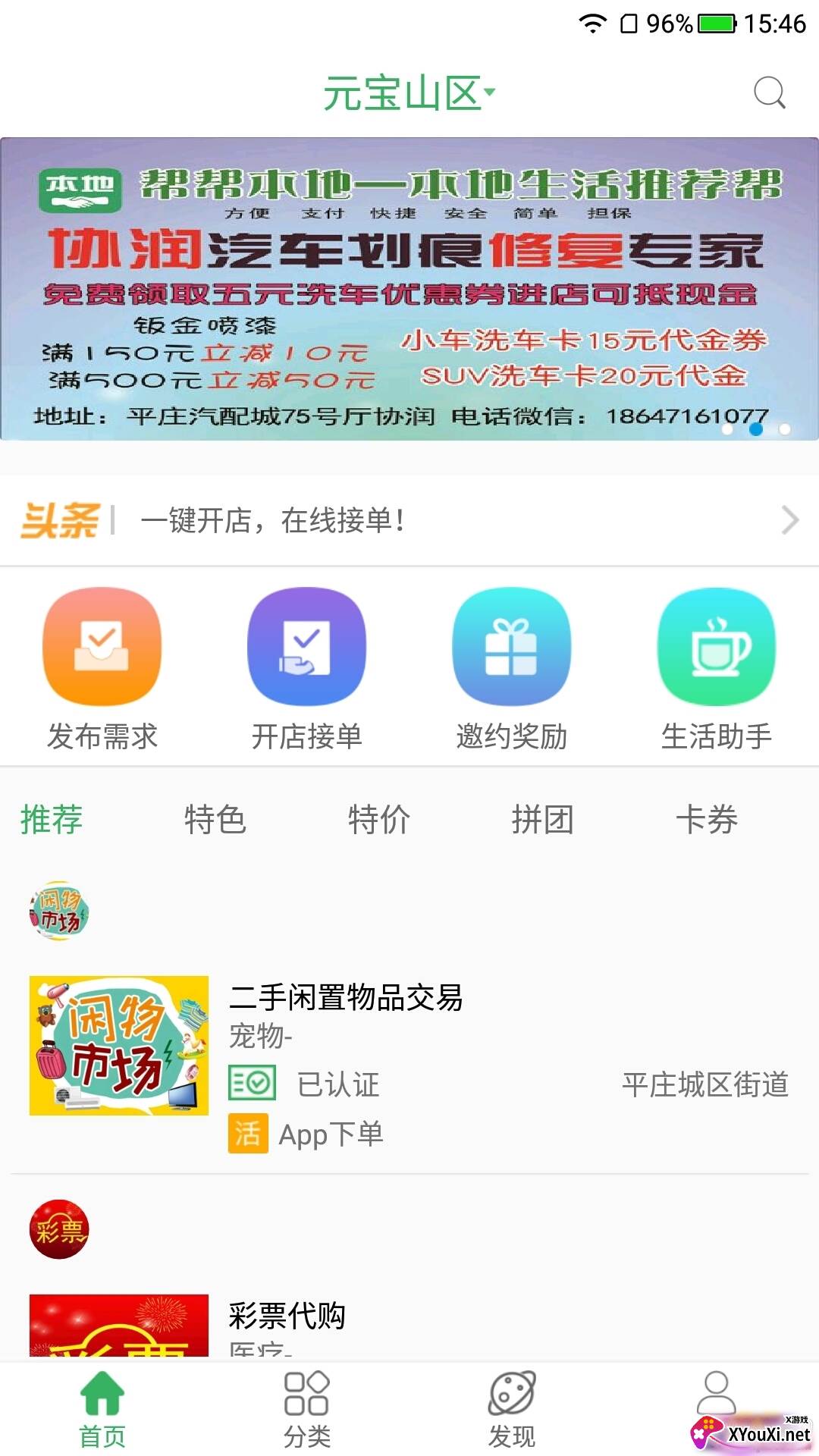The image size is (819, 1456).
Task: Switch to the 特价 special price tab
Action: pyautogui.click(x=379, y=819)
